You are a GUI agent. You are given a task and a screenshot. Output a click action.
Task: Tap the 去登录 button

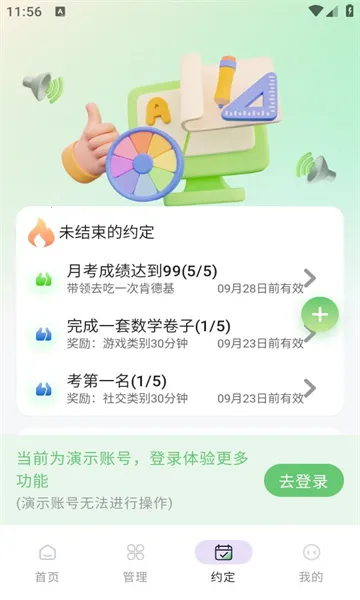coord(304,481)
